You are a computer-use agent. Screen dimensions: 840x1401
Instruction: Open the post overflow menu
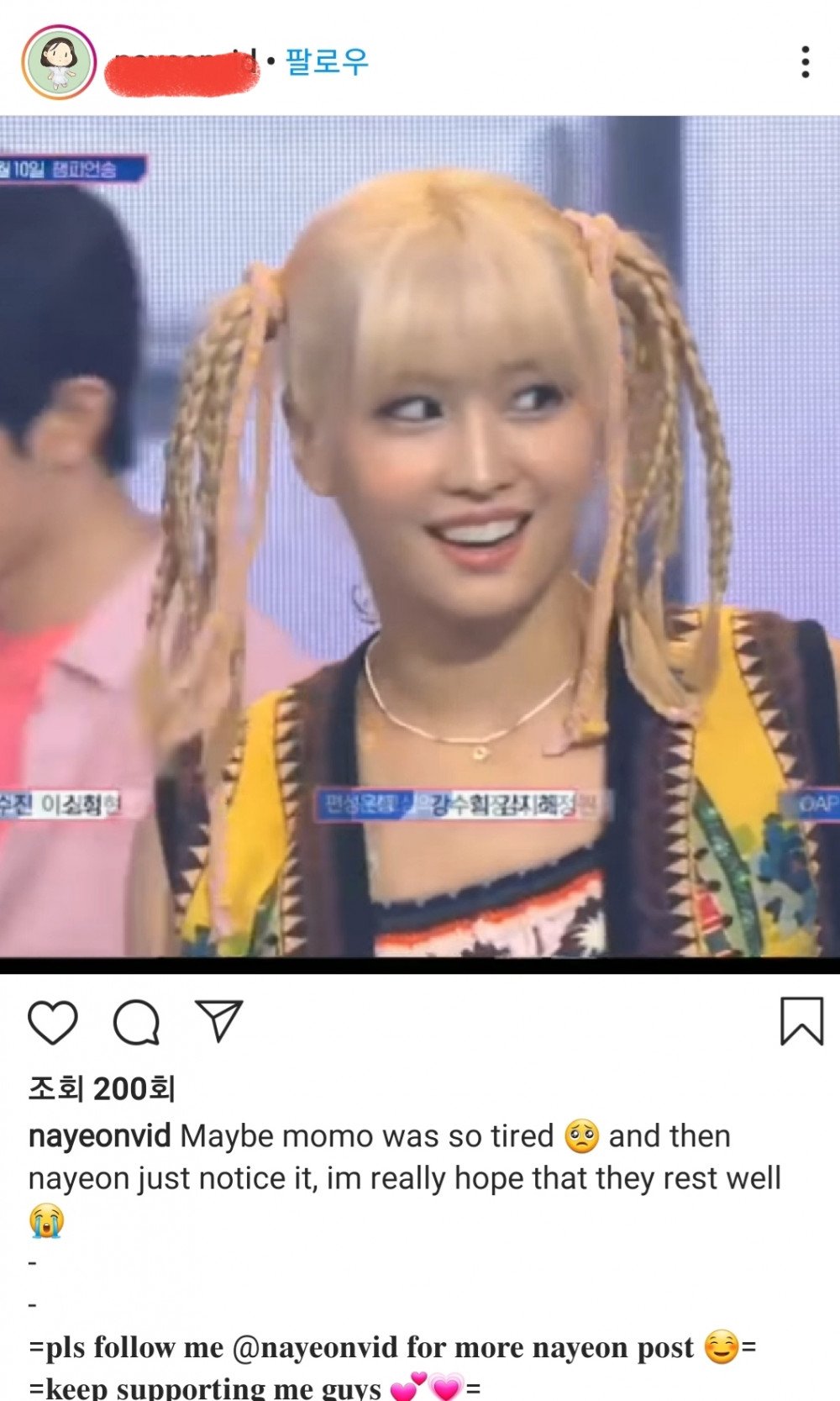[x=805, y=62]
